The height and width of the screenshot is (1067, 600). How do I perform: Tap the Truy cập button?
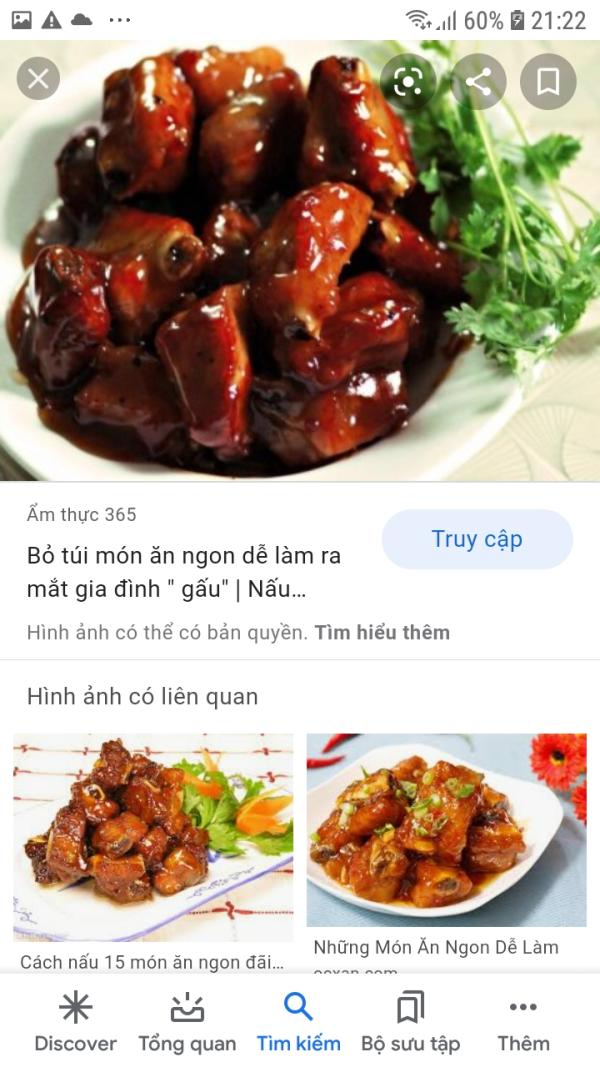(x=477, y=540)
